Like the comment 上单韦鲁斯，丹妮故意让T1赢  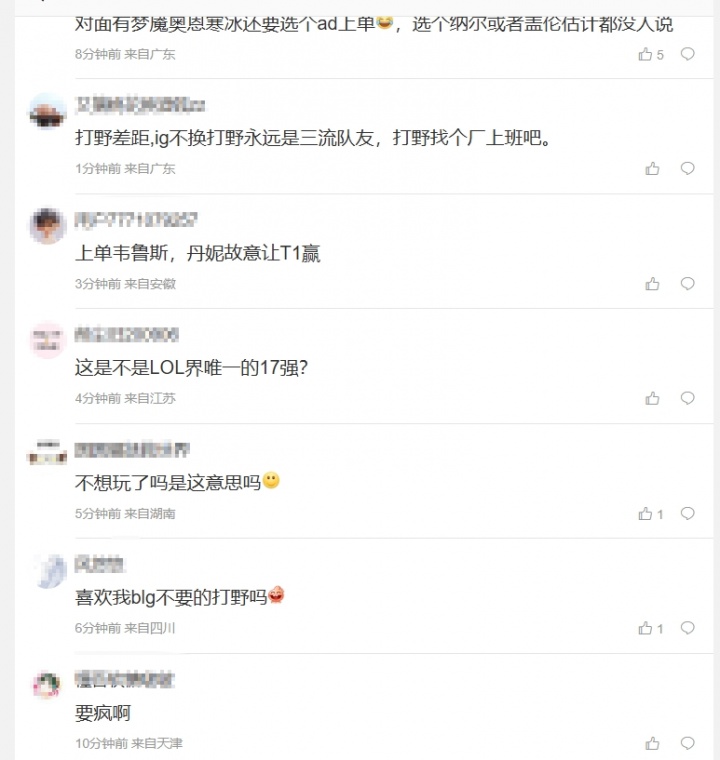pyautogui.click(x=652, y=284)
